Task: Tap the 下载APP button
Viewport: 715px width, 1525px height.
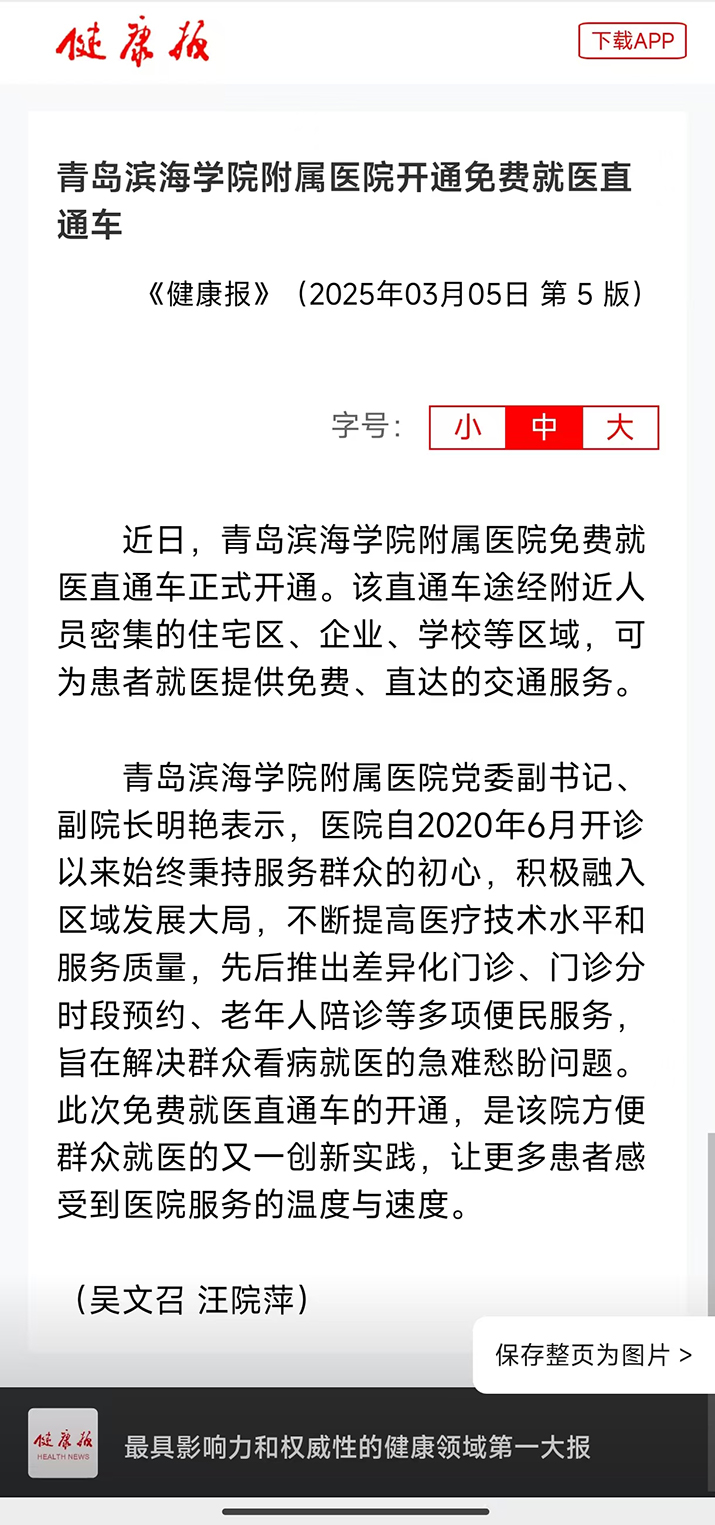Action: pyautogui.click(x=632, y=41)
